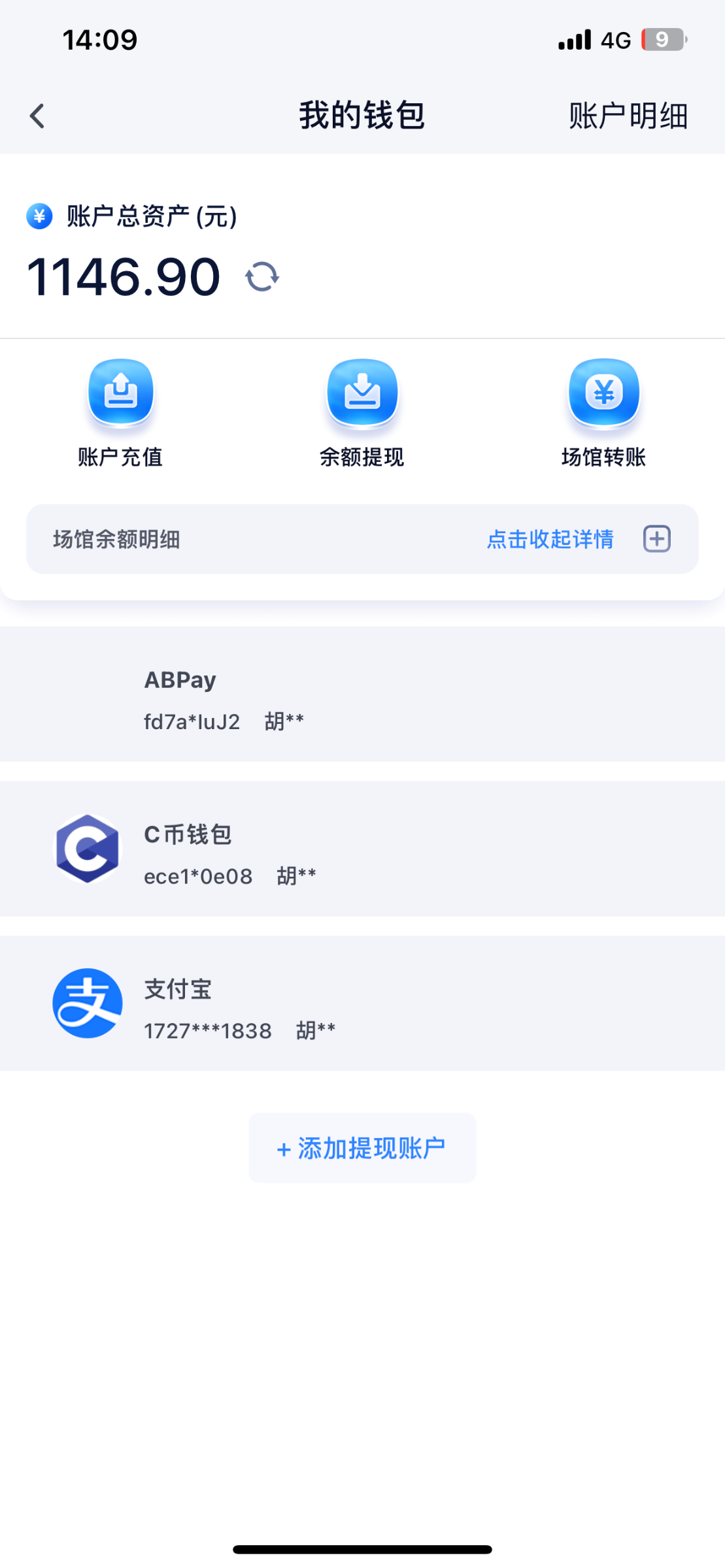This screenshot has width=725, height=1568.
Task: Select the 支付宝 withdrawal account
Action: (362, 1003)
